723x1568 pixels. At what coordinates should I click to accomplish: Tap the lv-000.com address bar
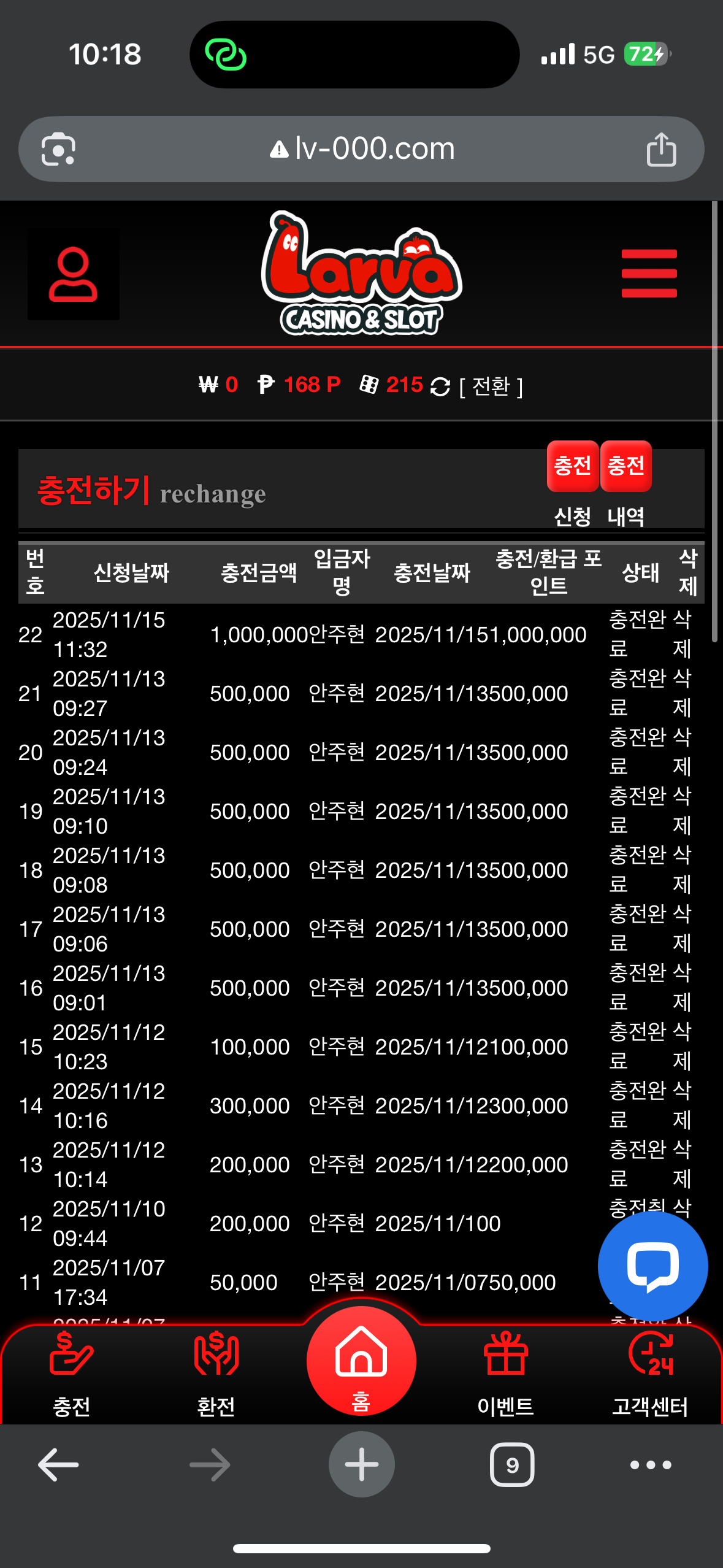pos(362,149)
